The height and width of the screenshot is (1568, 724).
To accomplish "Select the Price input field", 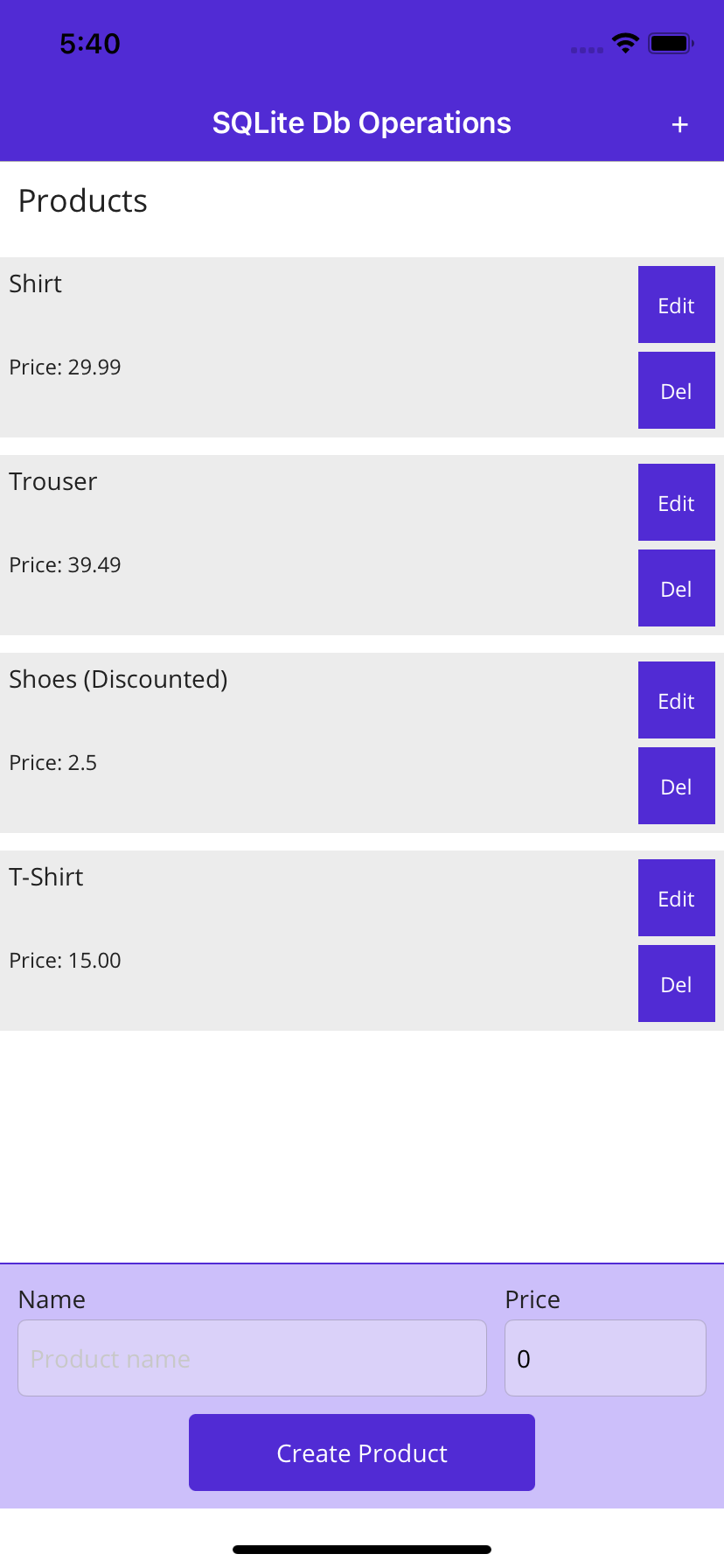I will pyautogui.click(x=605, y=1358).
